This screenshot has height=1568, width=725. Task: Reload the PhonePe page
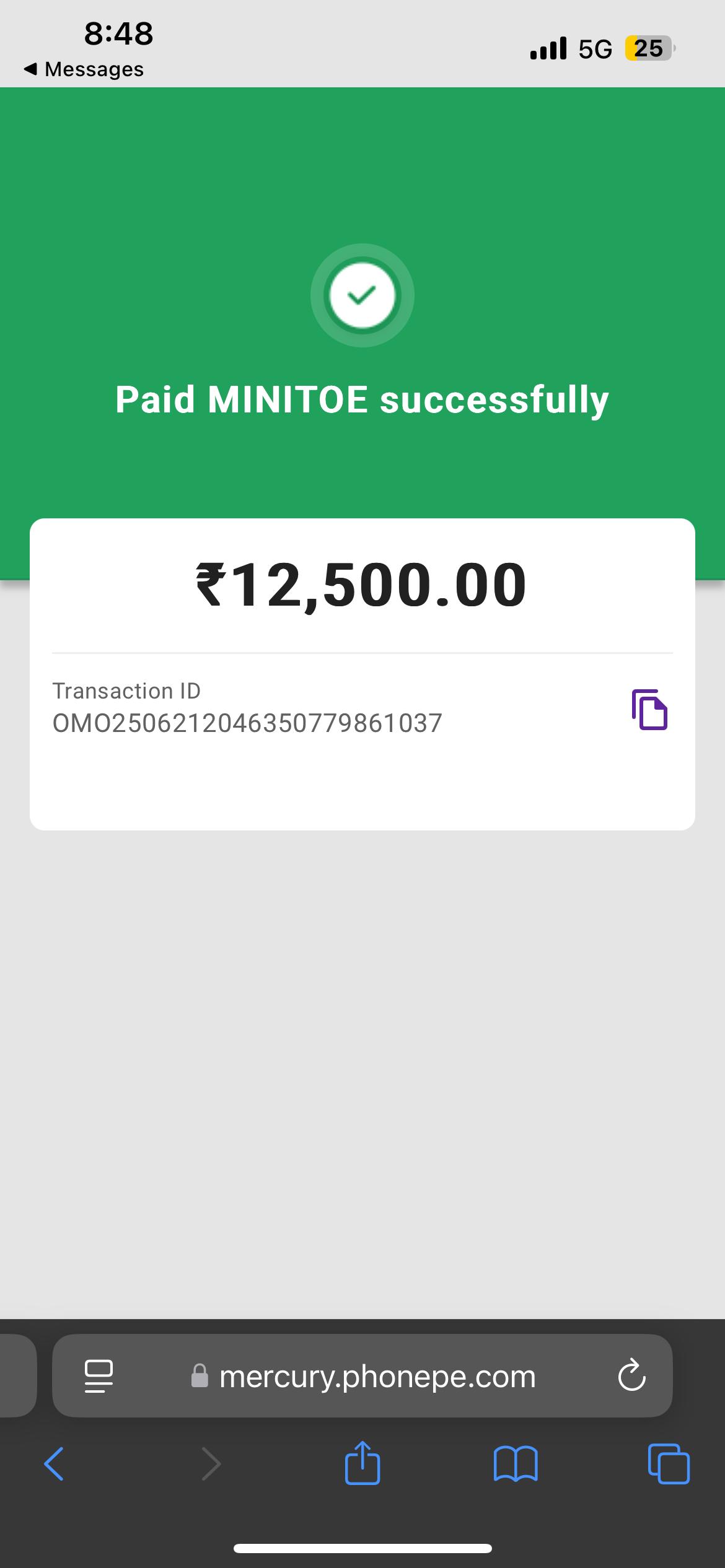point(631,1376)
